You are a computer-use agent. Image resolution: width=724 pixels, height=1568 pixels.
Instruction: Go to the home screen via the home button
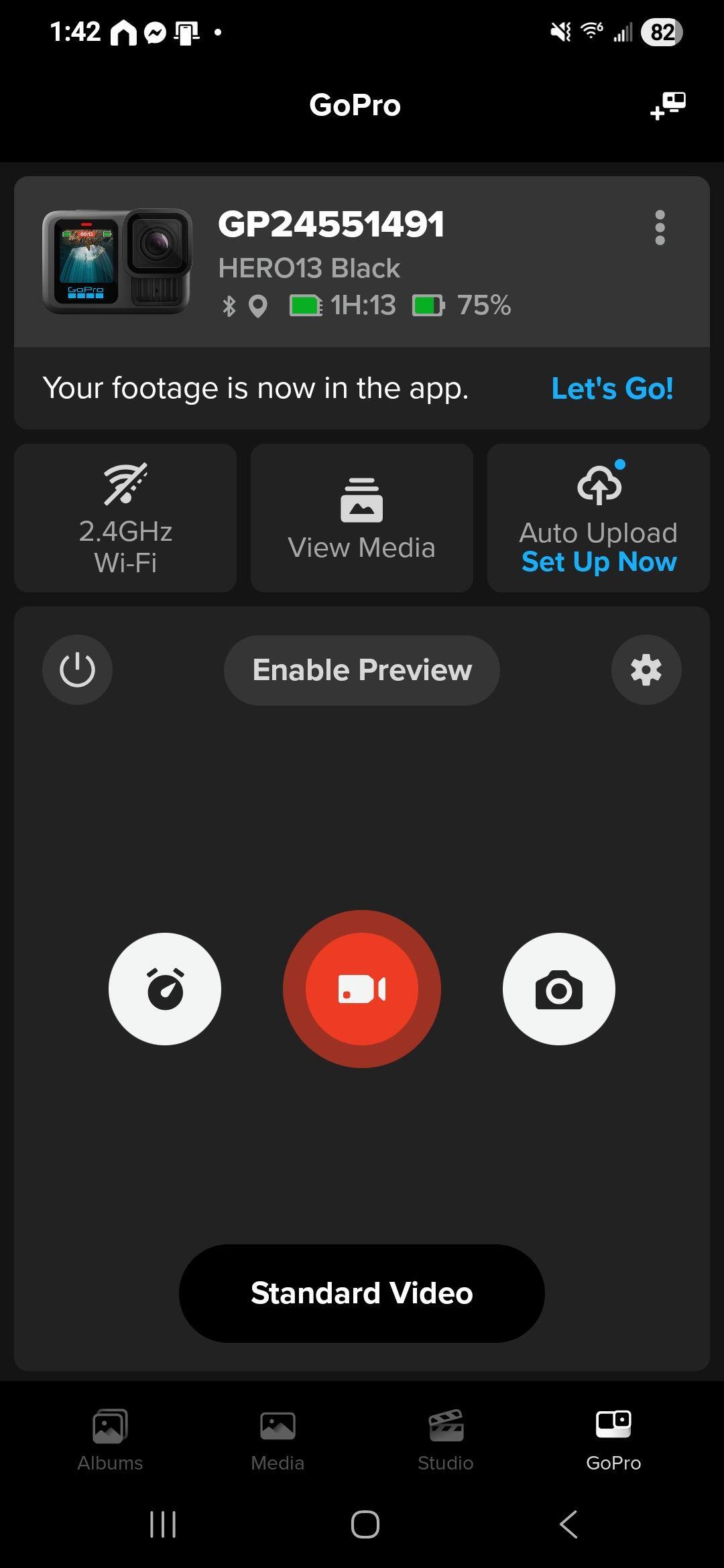coord(365,1524)
